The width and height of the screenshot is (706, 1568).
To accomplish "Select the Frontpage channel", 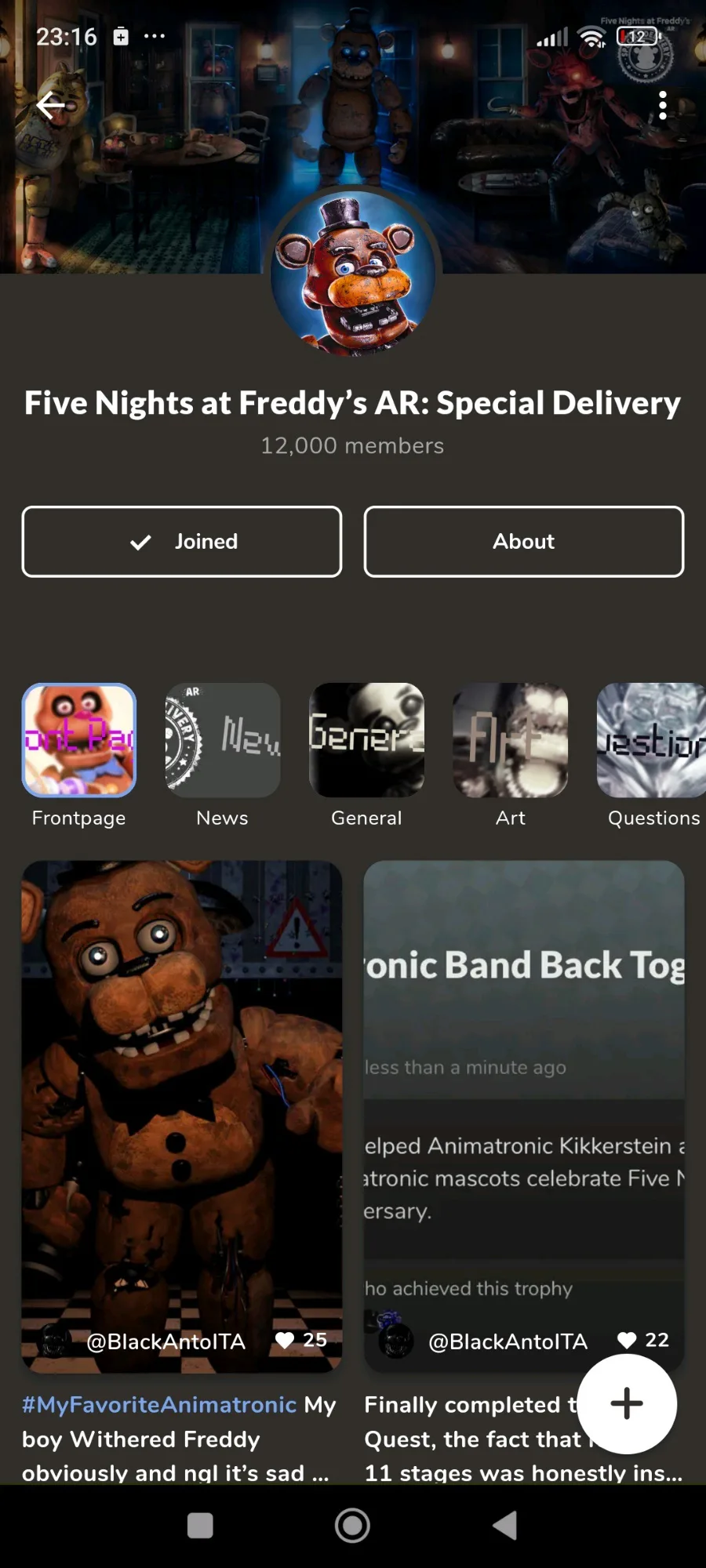I will (79, 741).
